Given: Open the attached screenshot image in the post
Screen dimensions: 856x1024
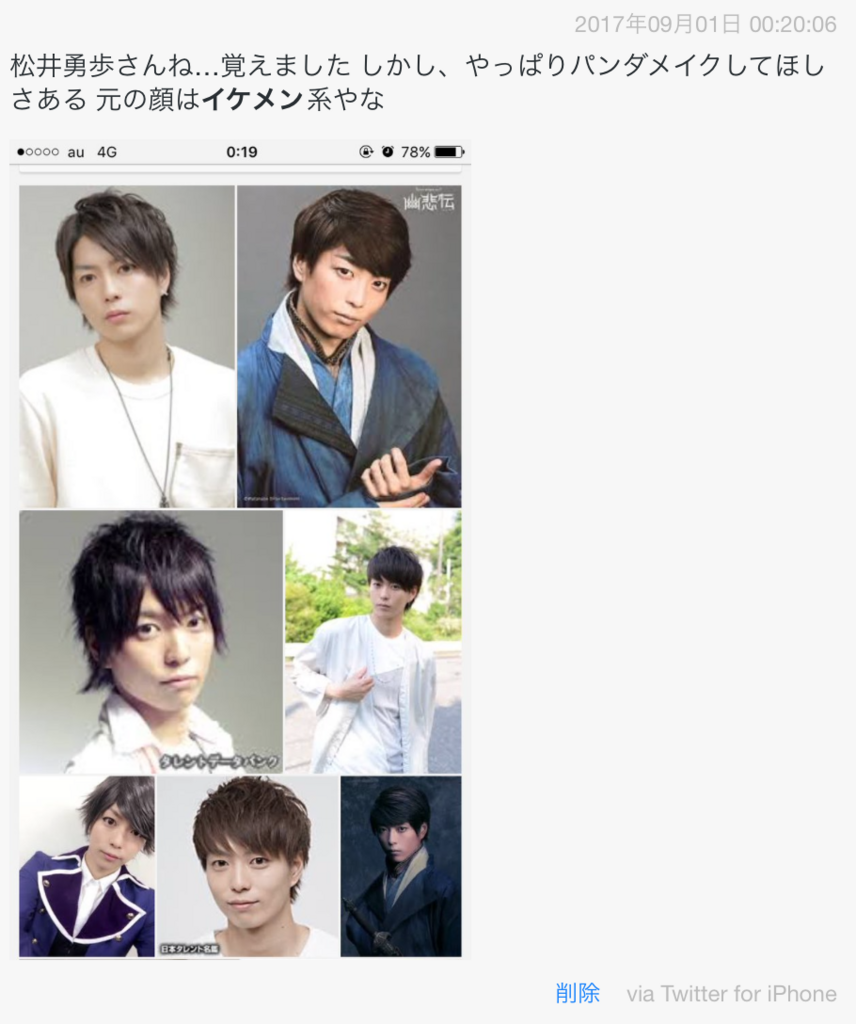Looking at the screenshot, I should coord(240,550).
